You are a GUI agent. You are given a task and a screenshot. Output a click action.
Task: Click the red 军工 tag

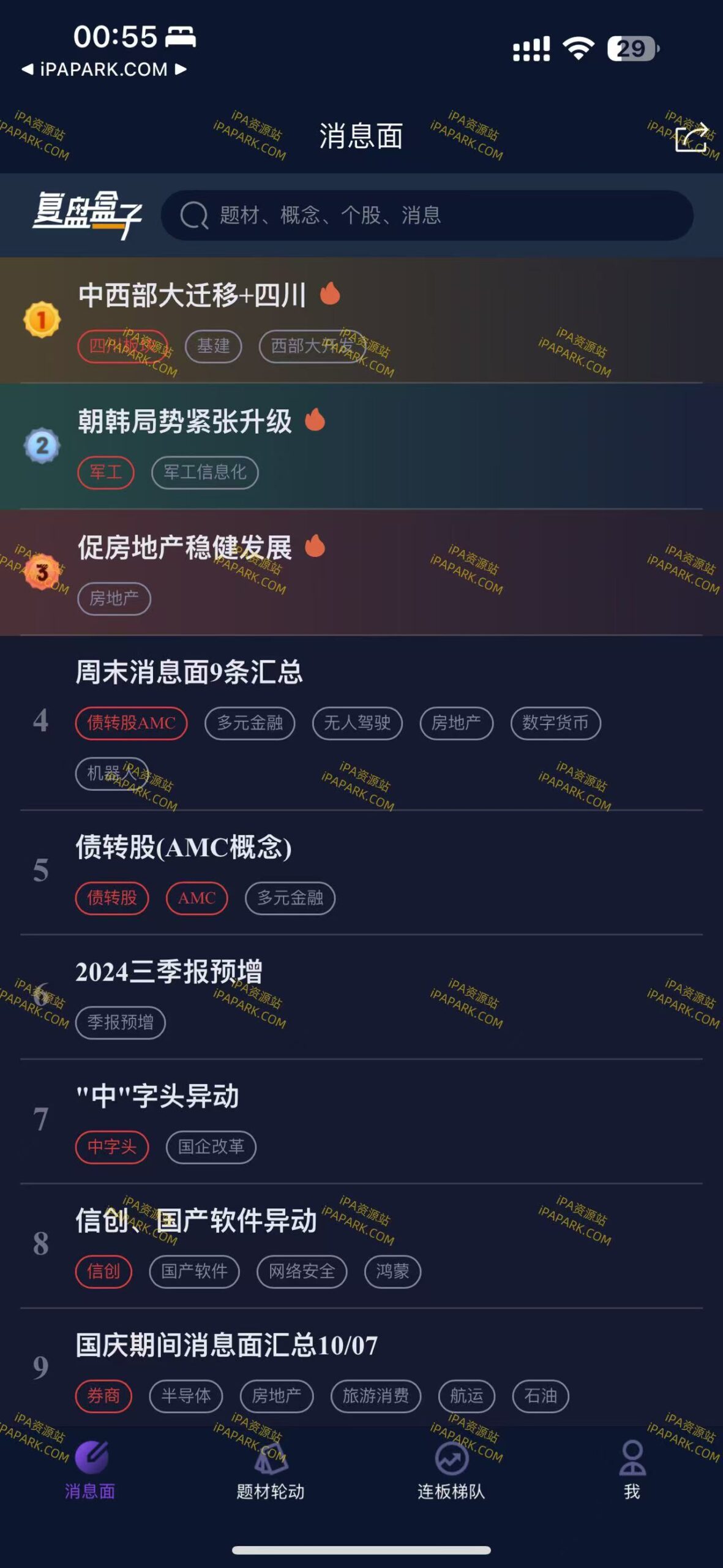105,472
